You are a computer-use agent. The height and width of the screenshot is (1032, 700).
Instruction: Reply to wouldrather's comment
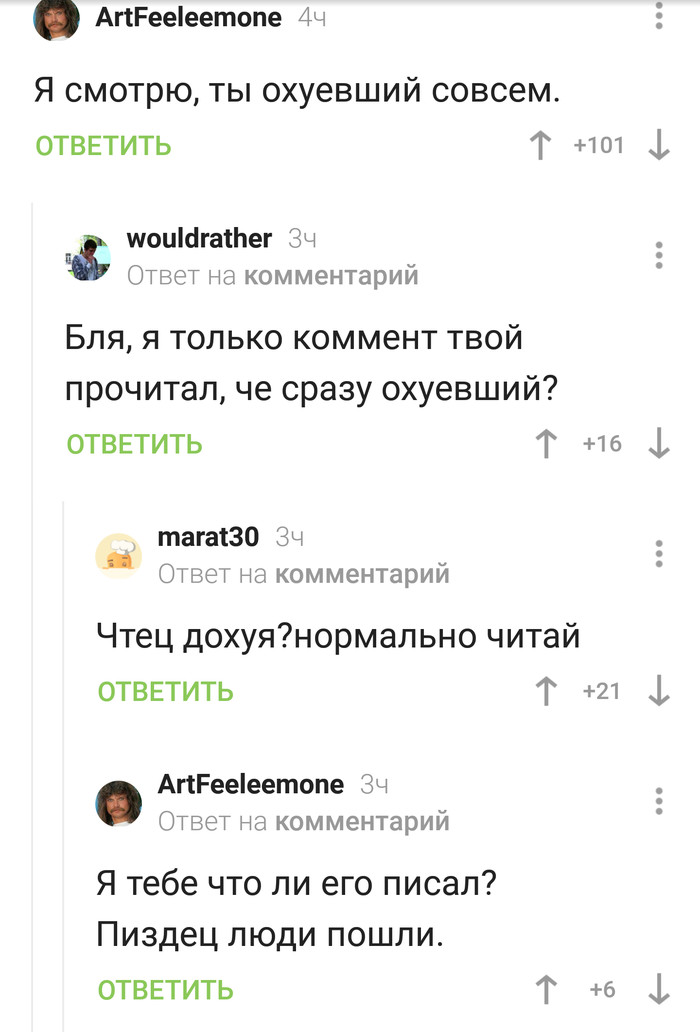click(x=134, y=444)
